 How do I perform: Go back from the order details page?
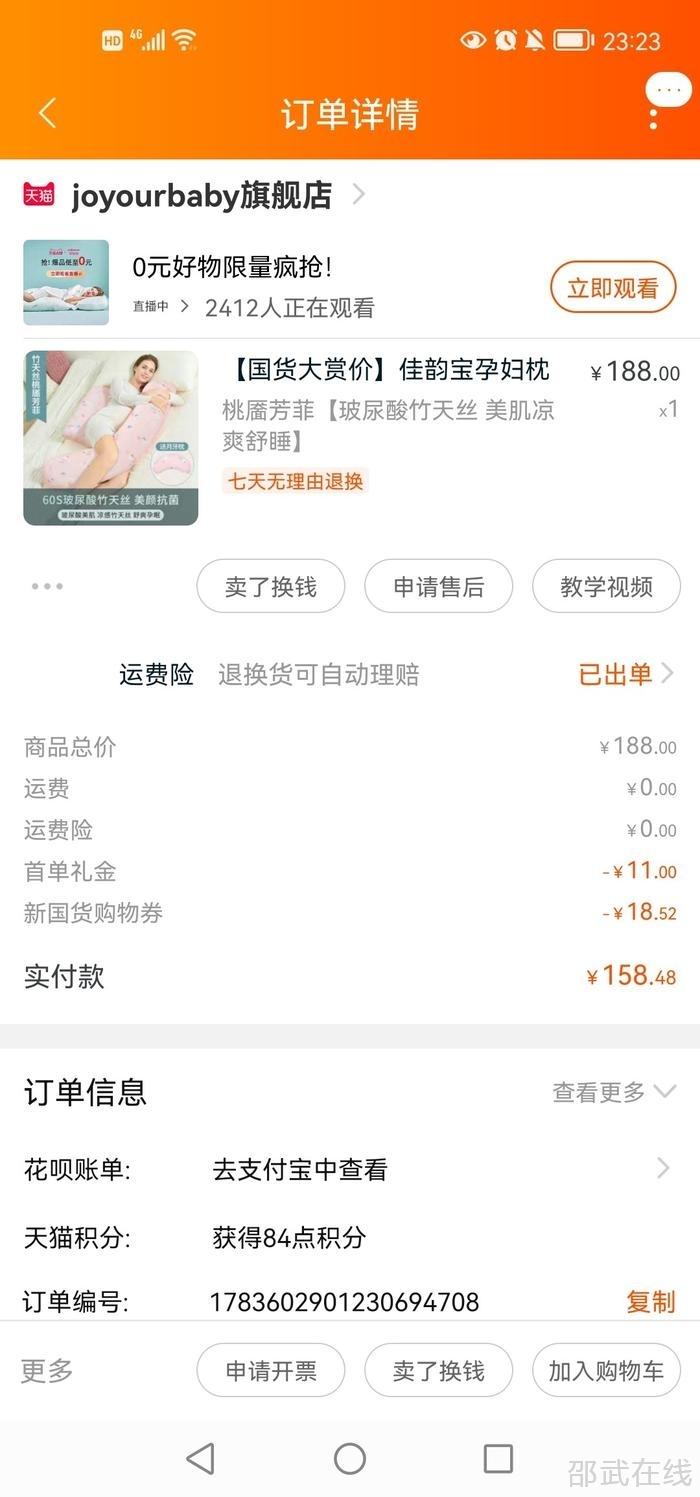[x=47, y=113]
